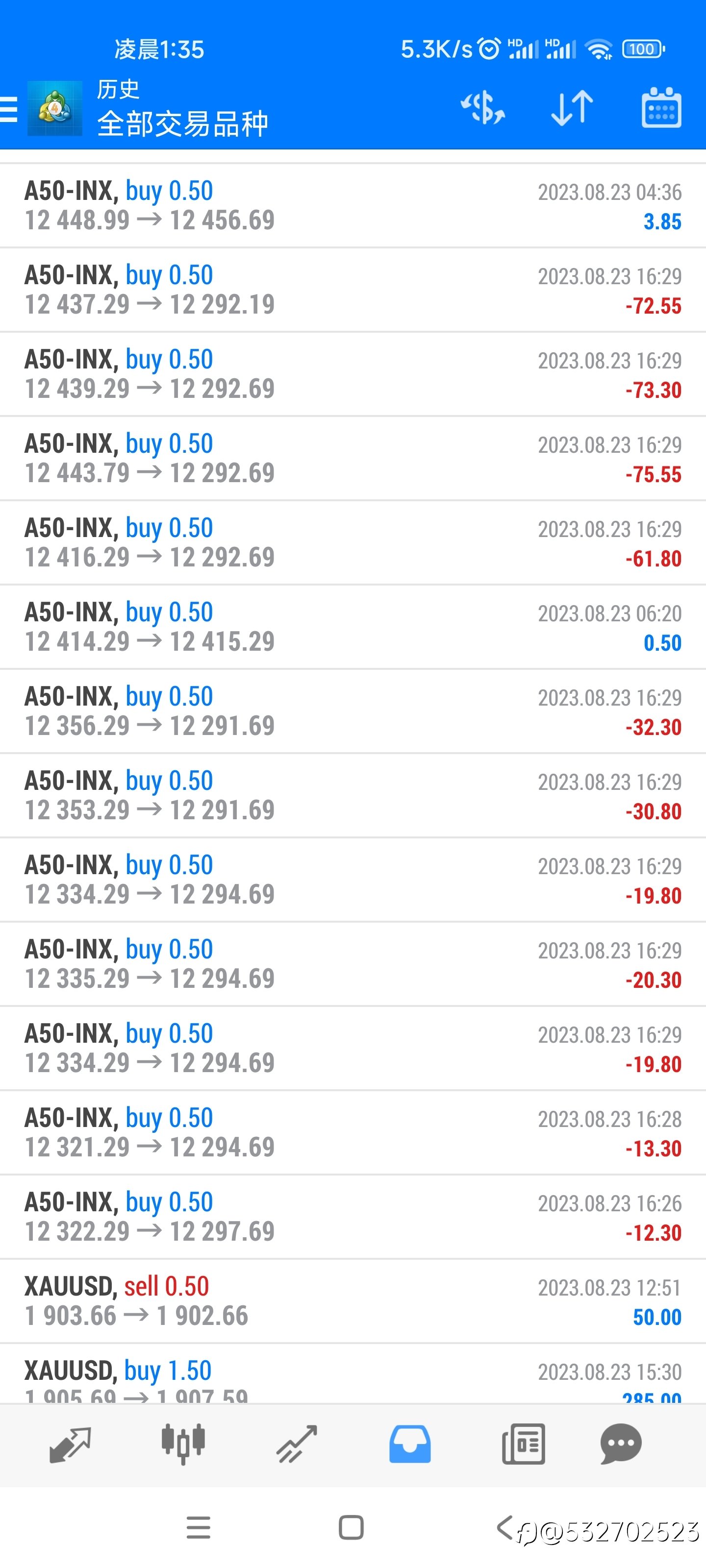Viewport: 706px width, 1568px height.
Task: Open the XAUUSD sell 0.50 trade
Action: click(x=353, y=1302)
